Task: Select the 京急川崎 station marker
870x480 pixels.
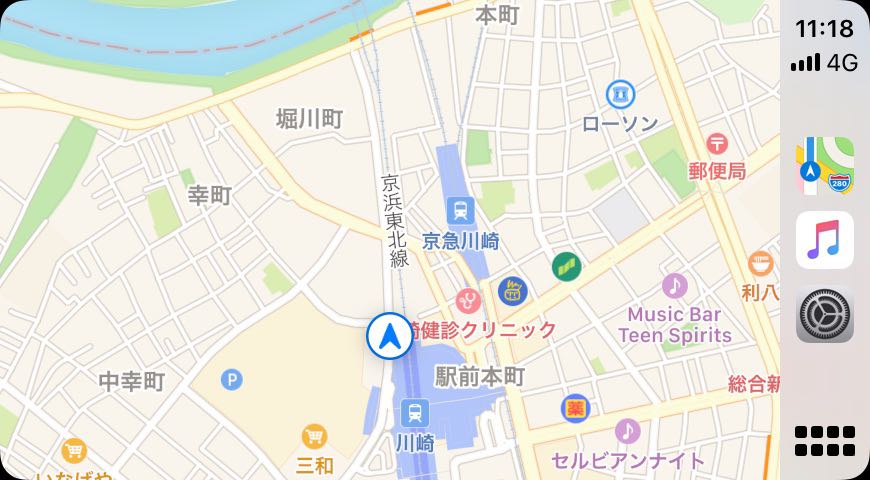Action: tap(460, 211)
